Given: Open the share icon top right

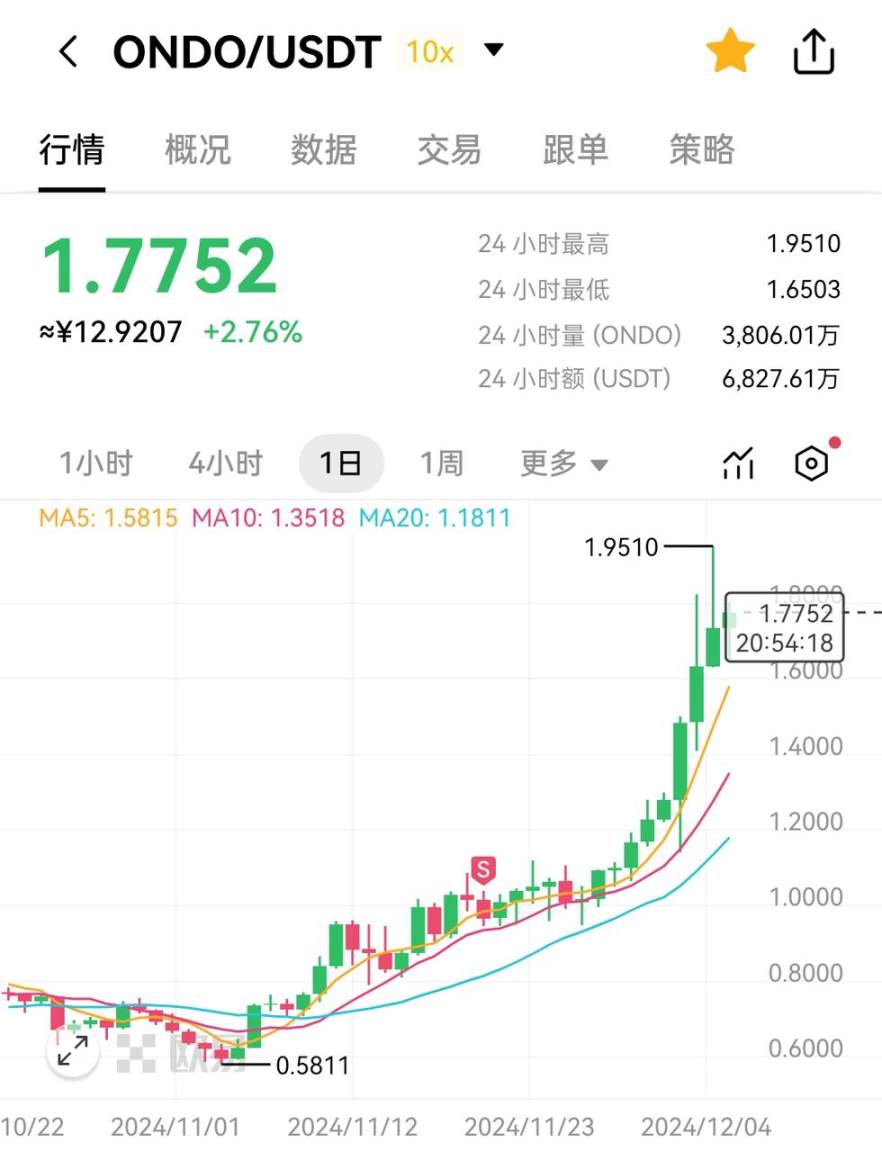Looking at the screenshot, I should [x=813, y=51].
